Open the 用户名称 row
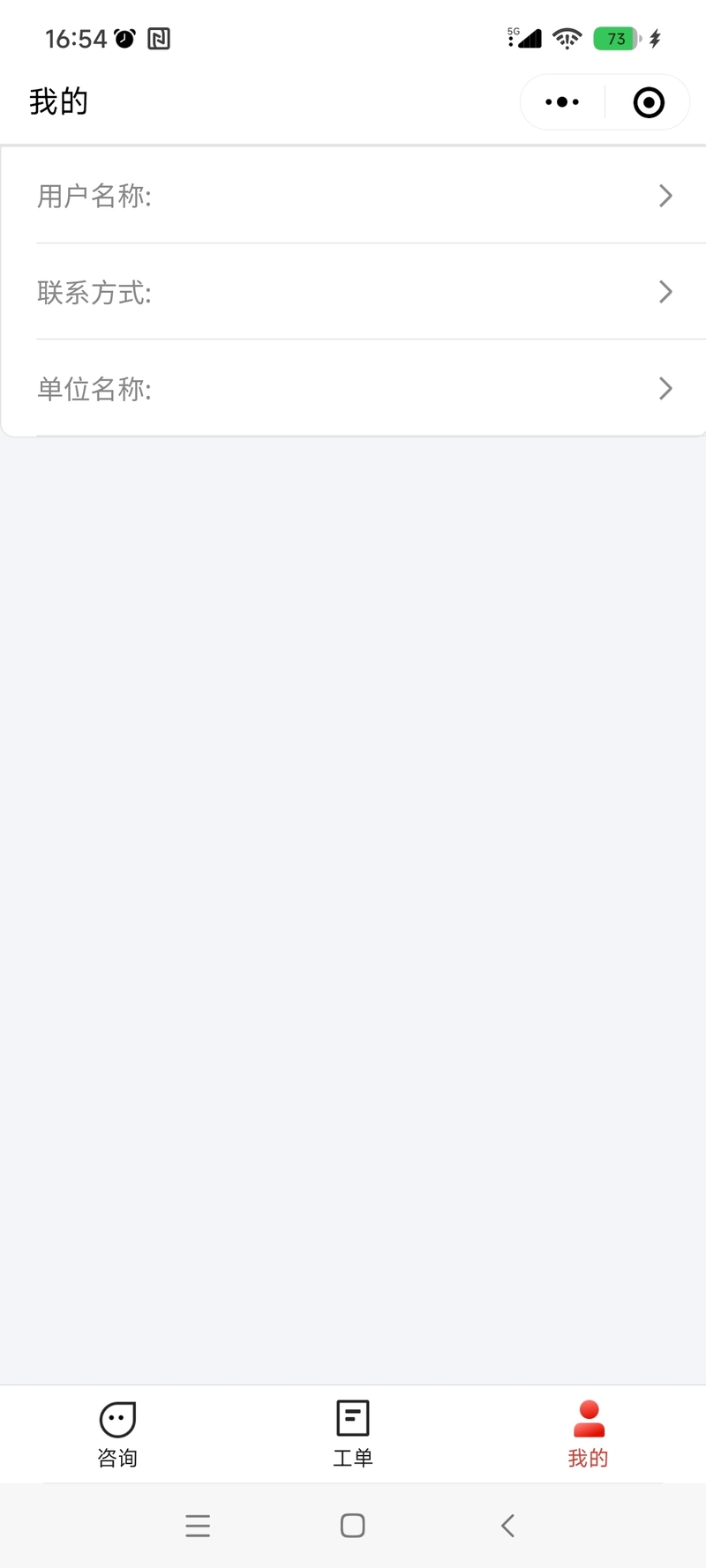This screenshot has height=1568, width=706. tap(353, 196)
